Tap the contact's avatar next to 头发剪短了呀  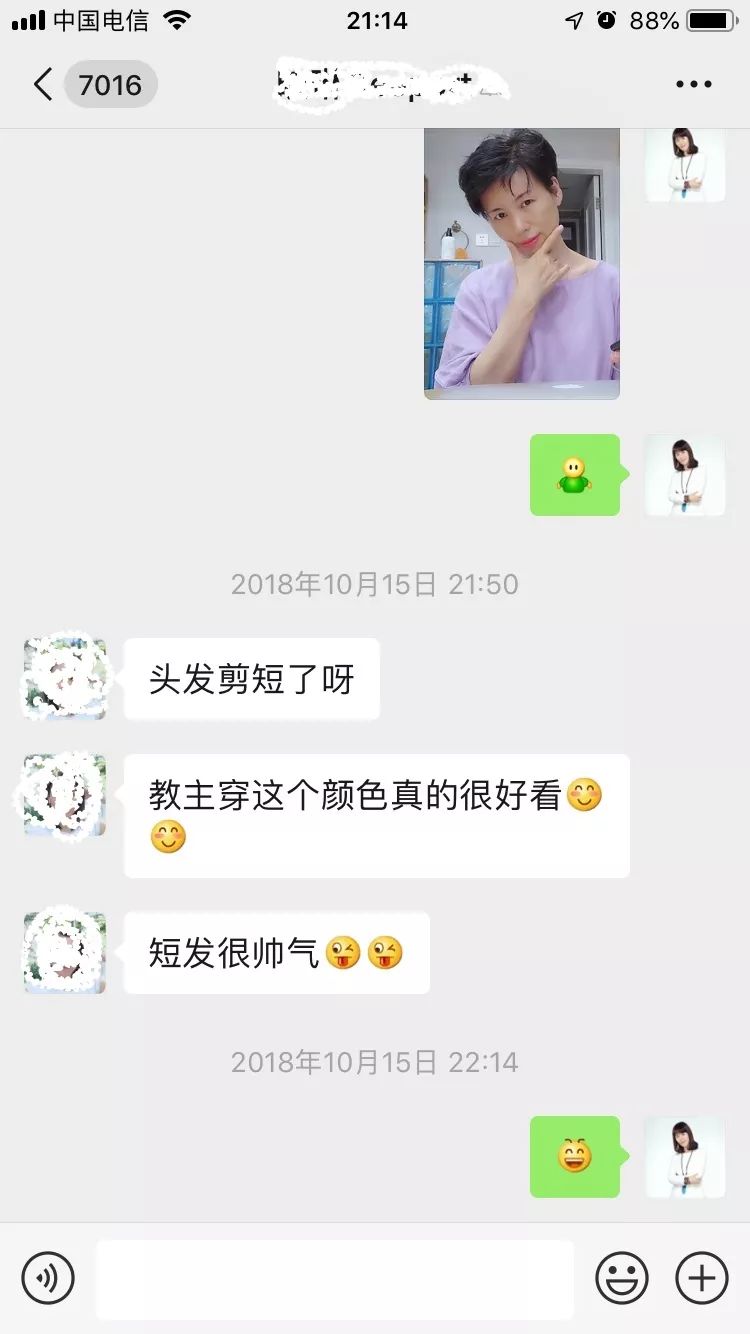[64, 677]
